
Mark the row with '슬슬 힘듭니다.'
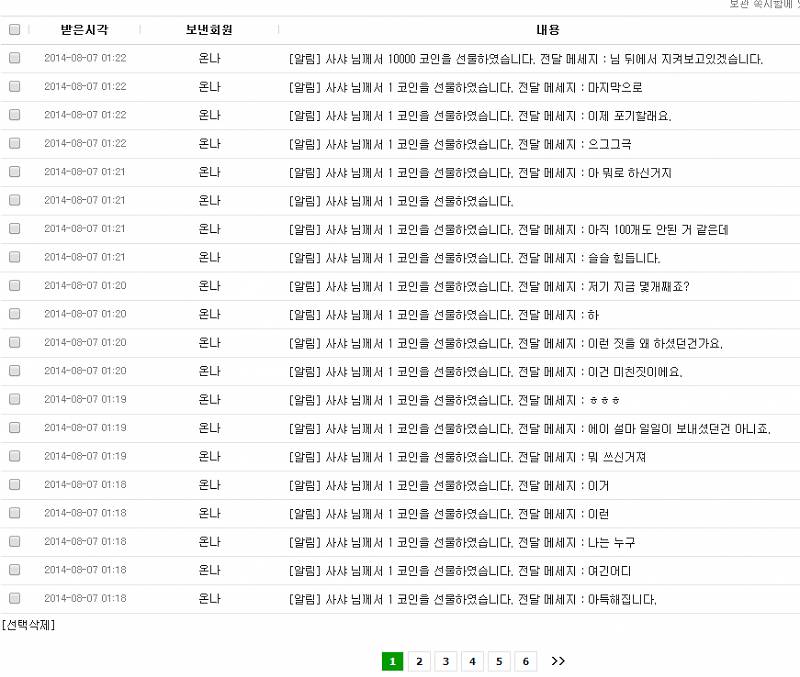pos(14,257)
